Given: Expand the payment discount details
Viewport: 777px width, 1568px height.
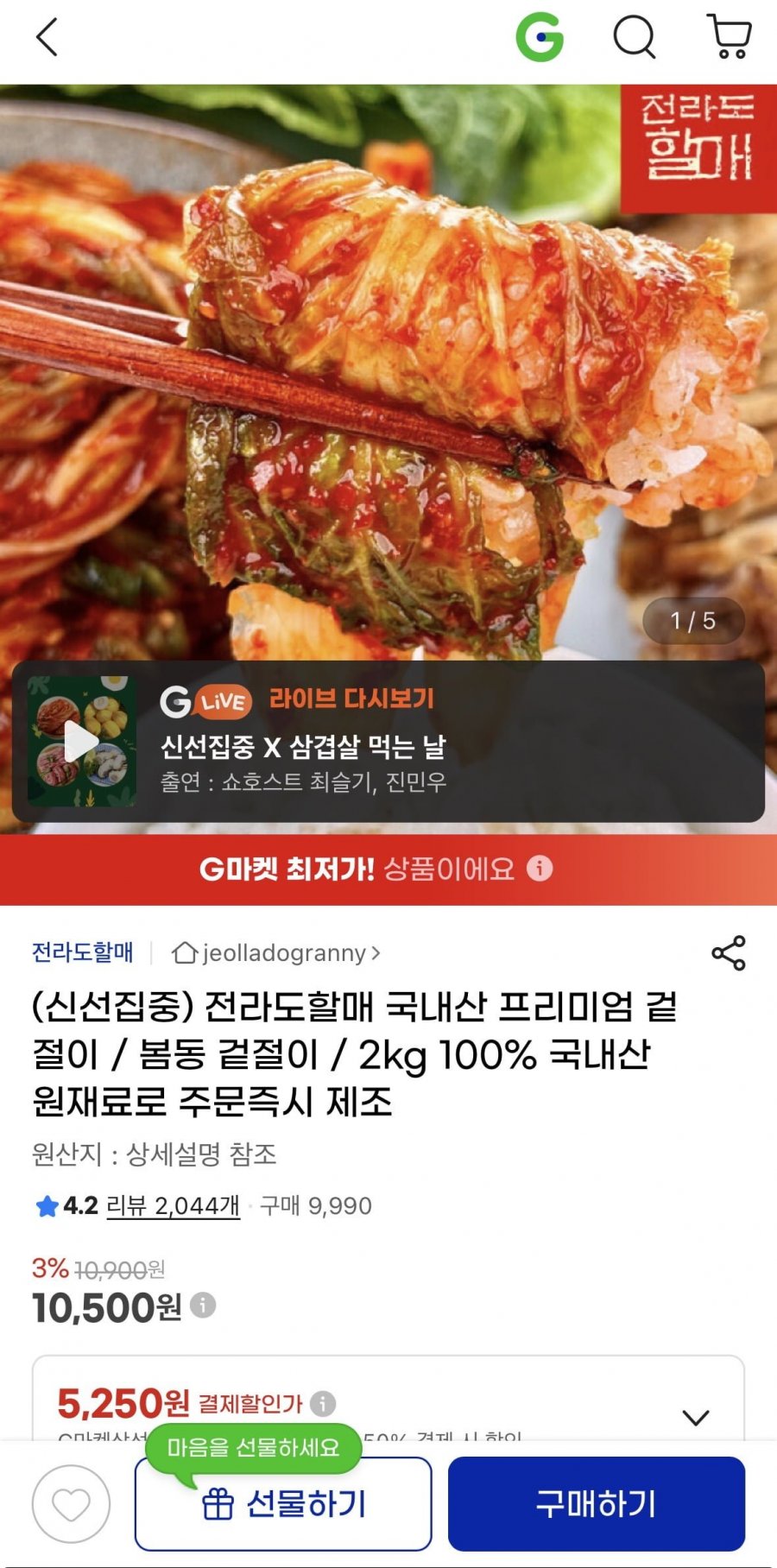Looking at the screenshot, I should tap(696, 1417).
